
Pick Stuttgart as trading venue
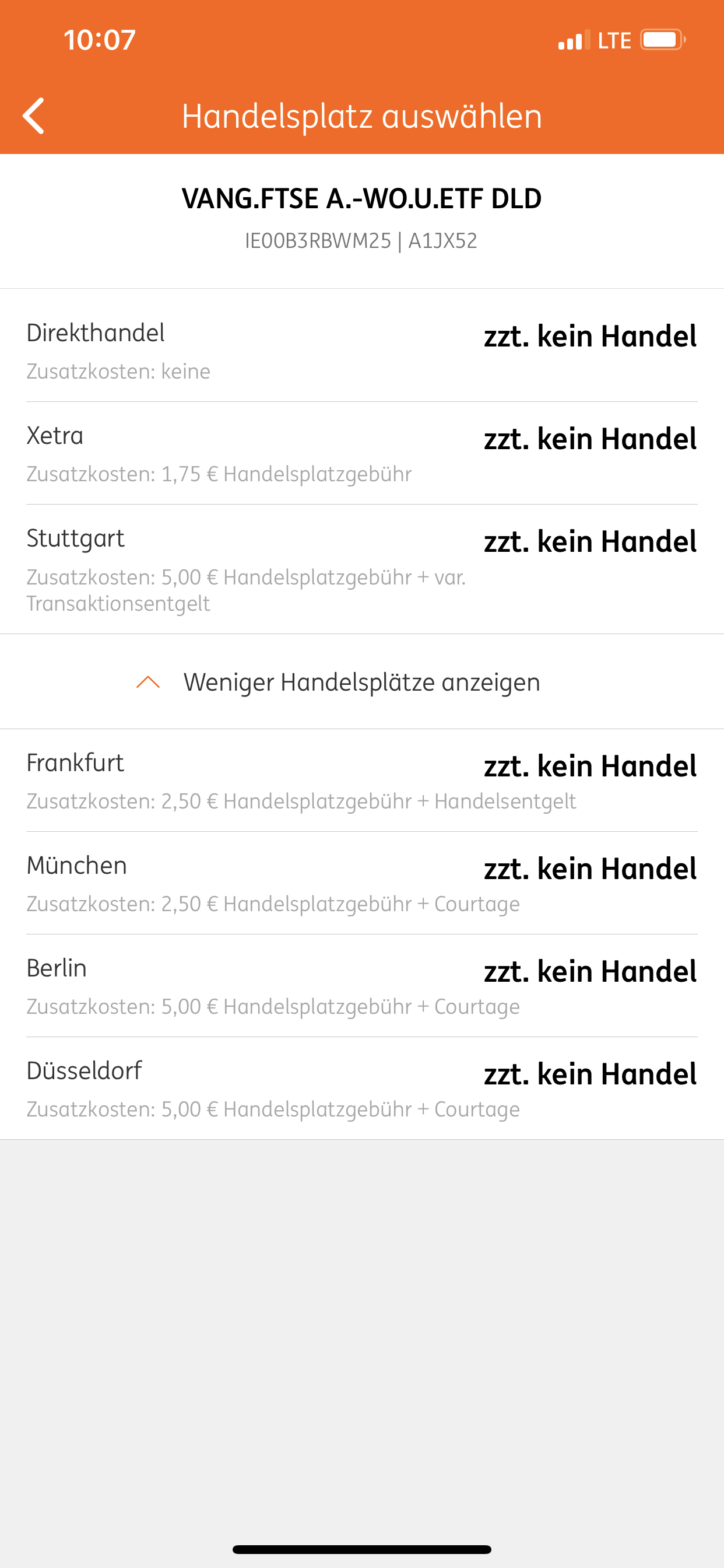[x=361, y=569]
